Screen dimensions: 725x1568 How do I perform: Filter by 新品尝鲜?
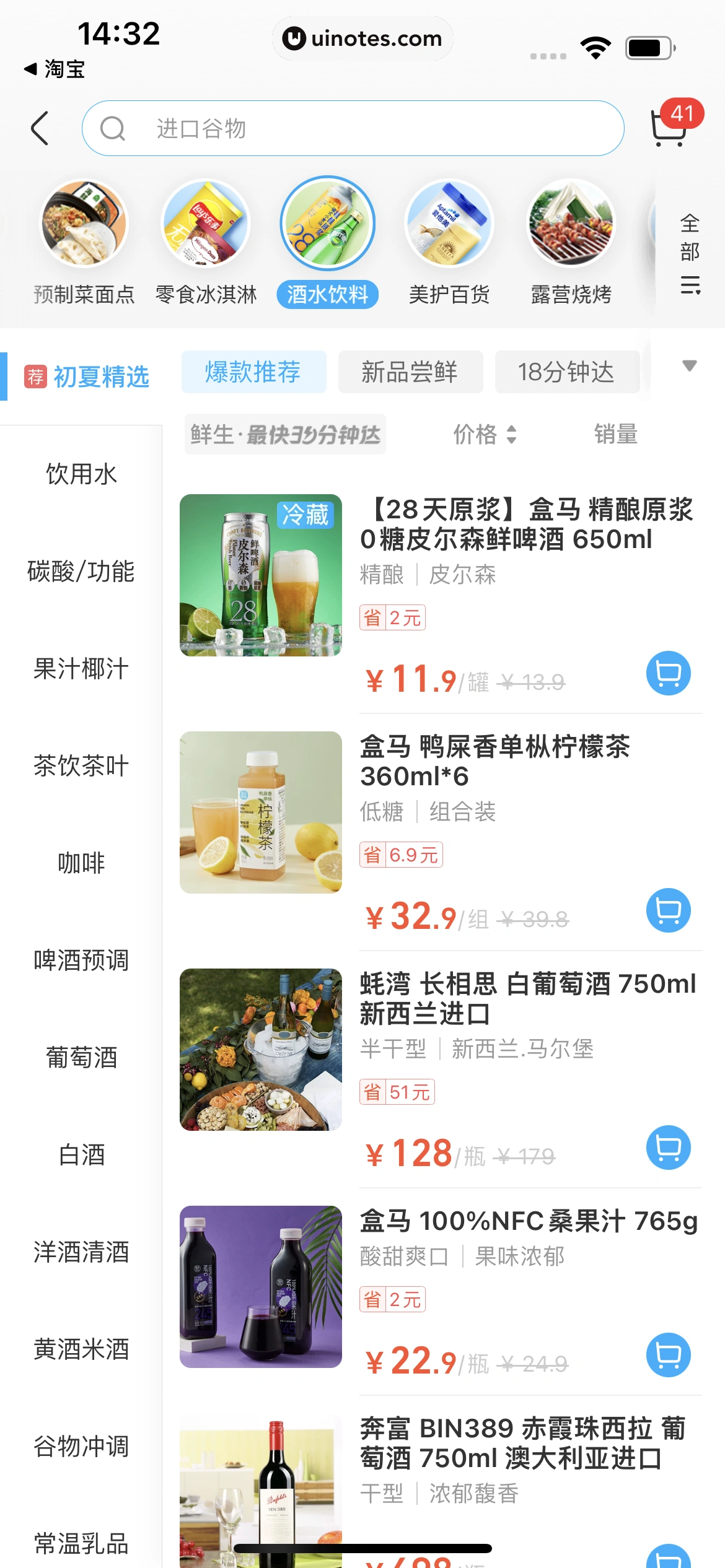pos(410,372)
